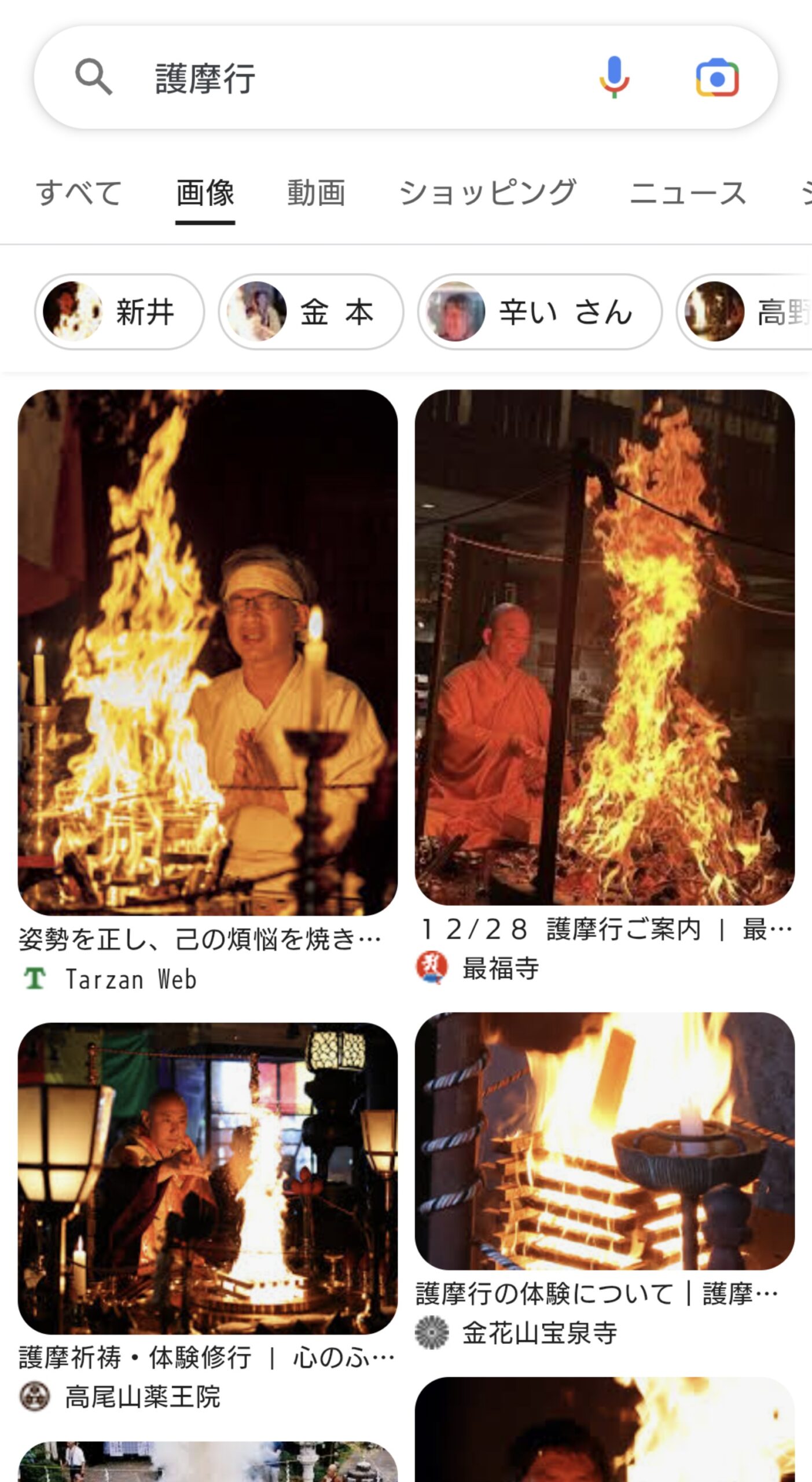Tap the magnifying glass search icon
This screenshot has height=1482, width=812.
(94, 76)
